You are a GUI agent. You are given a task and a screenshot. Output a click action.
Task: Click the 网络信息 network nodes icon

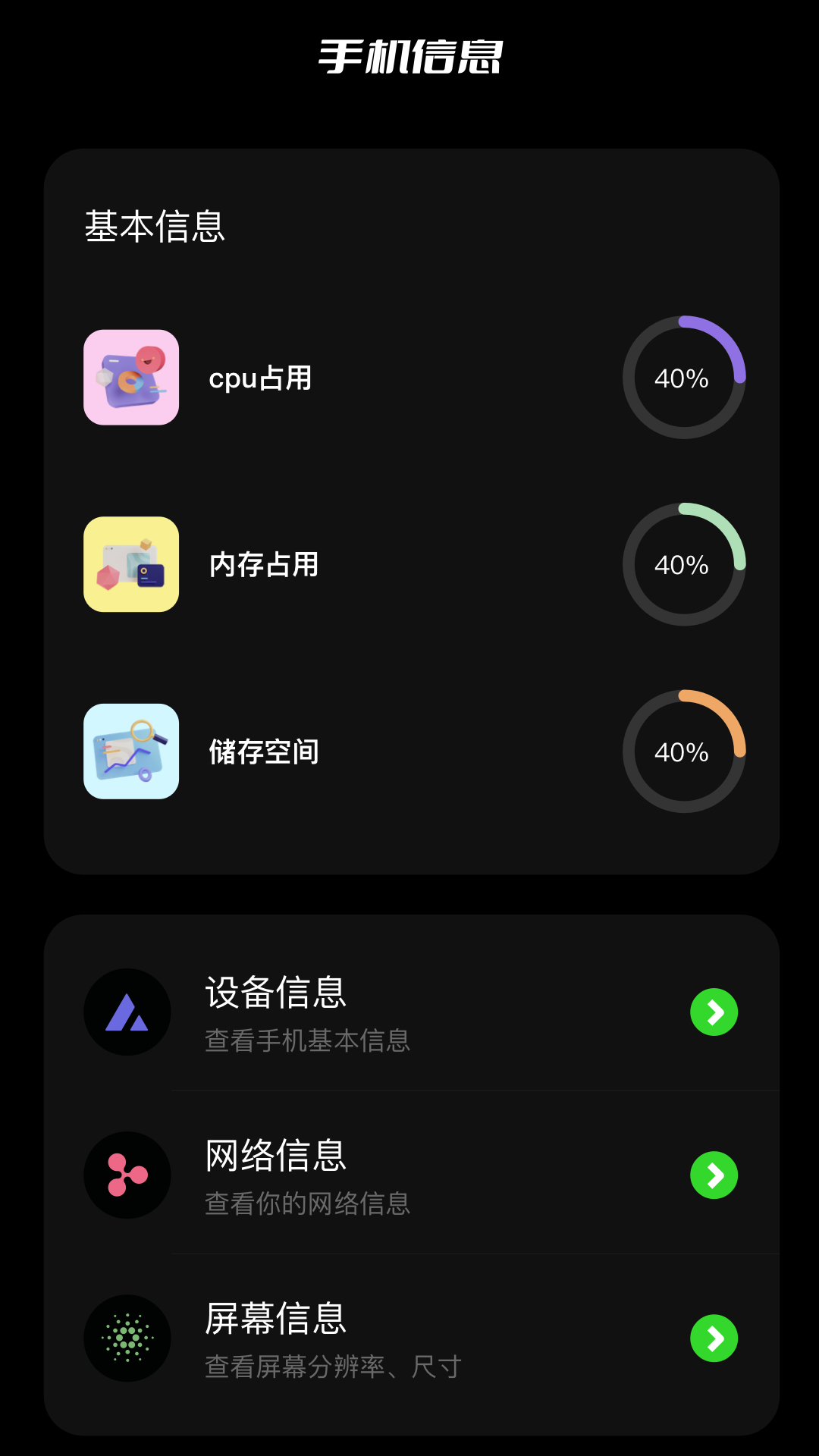[x=127, y=1175]
